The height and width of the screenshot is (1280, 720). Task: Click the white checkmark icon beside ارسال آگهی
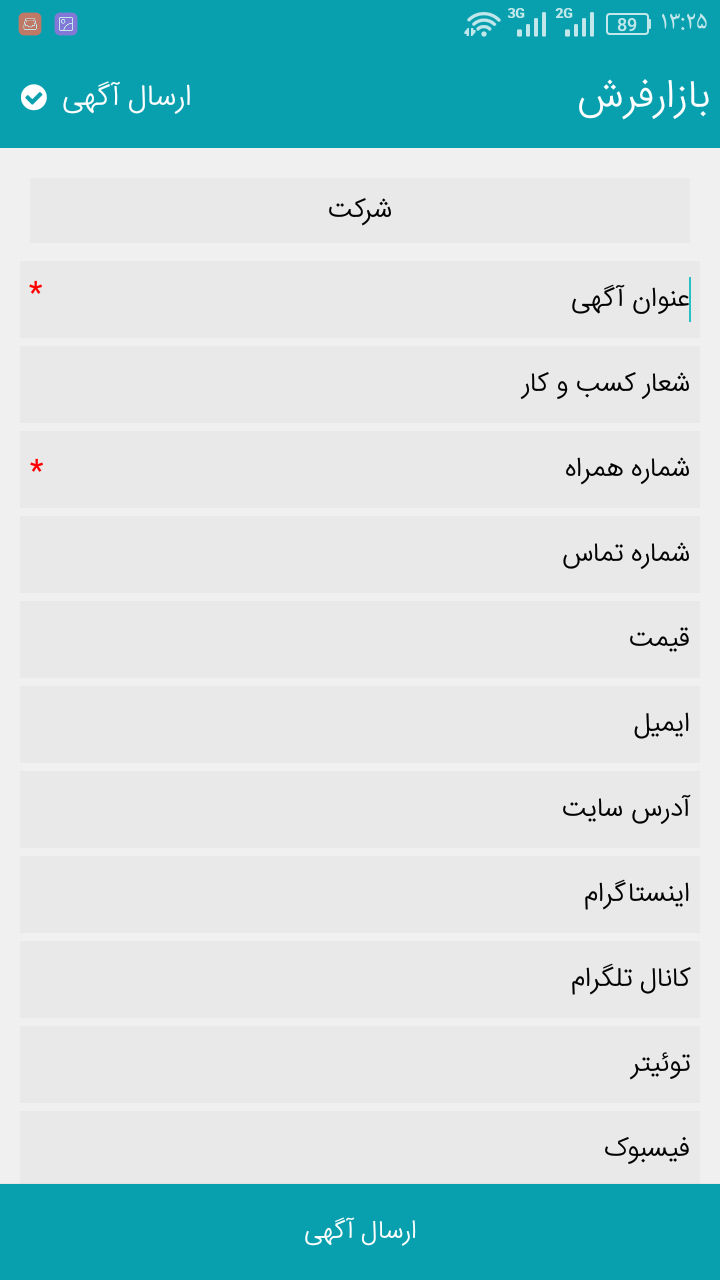click(31, 99)
